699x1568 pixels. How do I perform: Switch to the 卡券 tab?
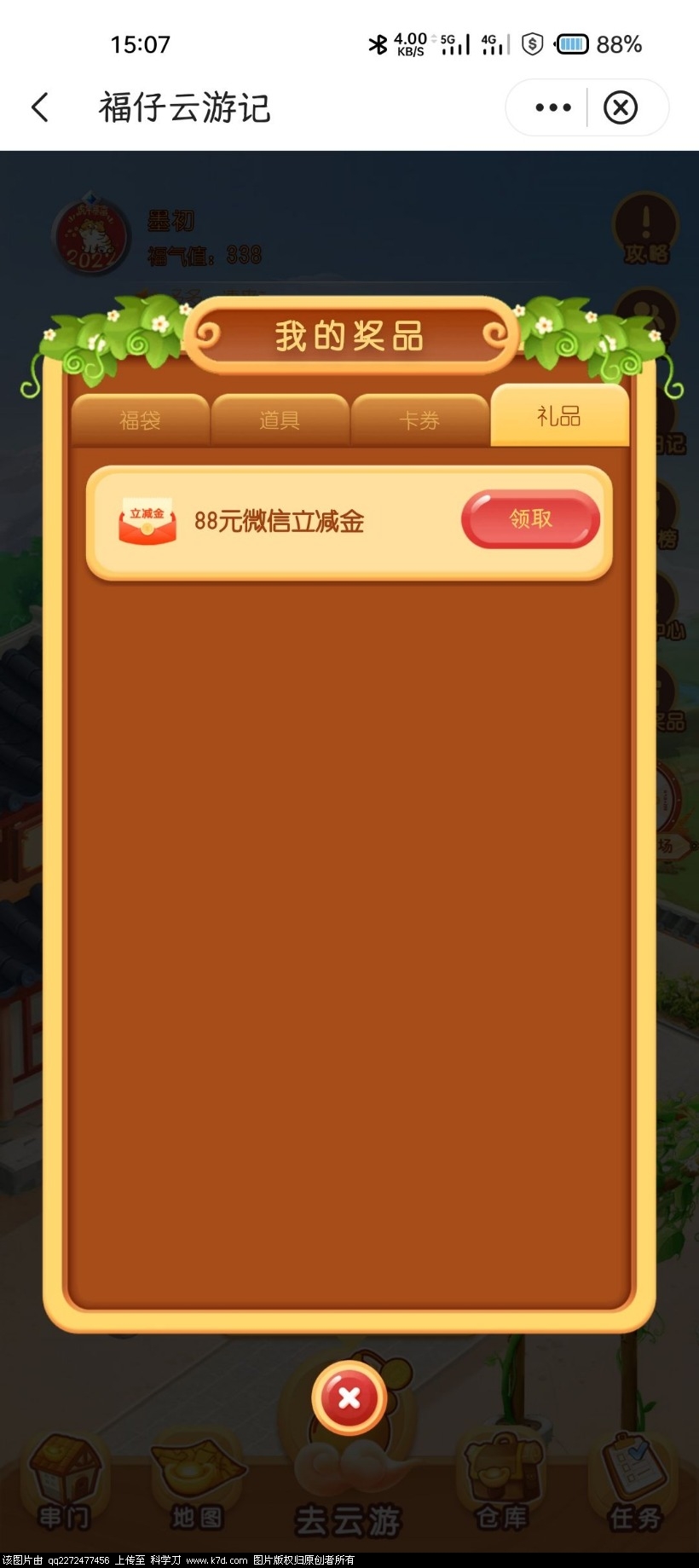(419, 420)
